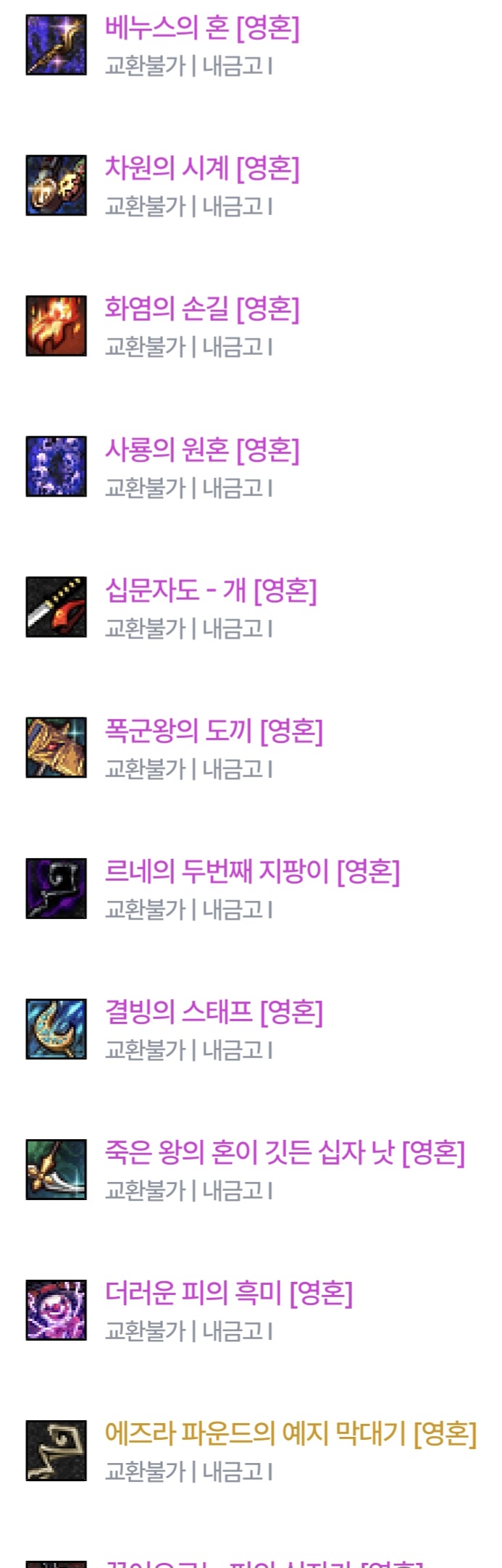The height and width of the screenshot is (1568, 502).
Task: Select 차원의 시계 [영혼] item
Action: [x=201, y=169]
